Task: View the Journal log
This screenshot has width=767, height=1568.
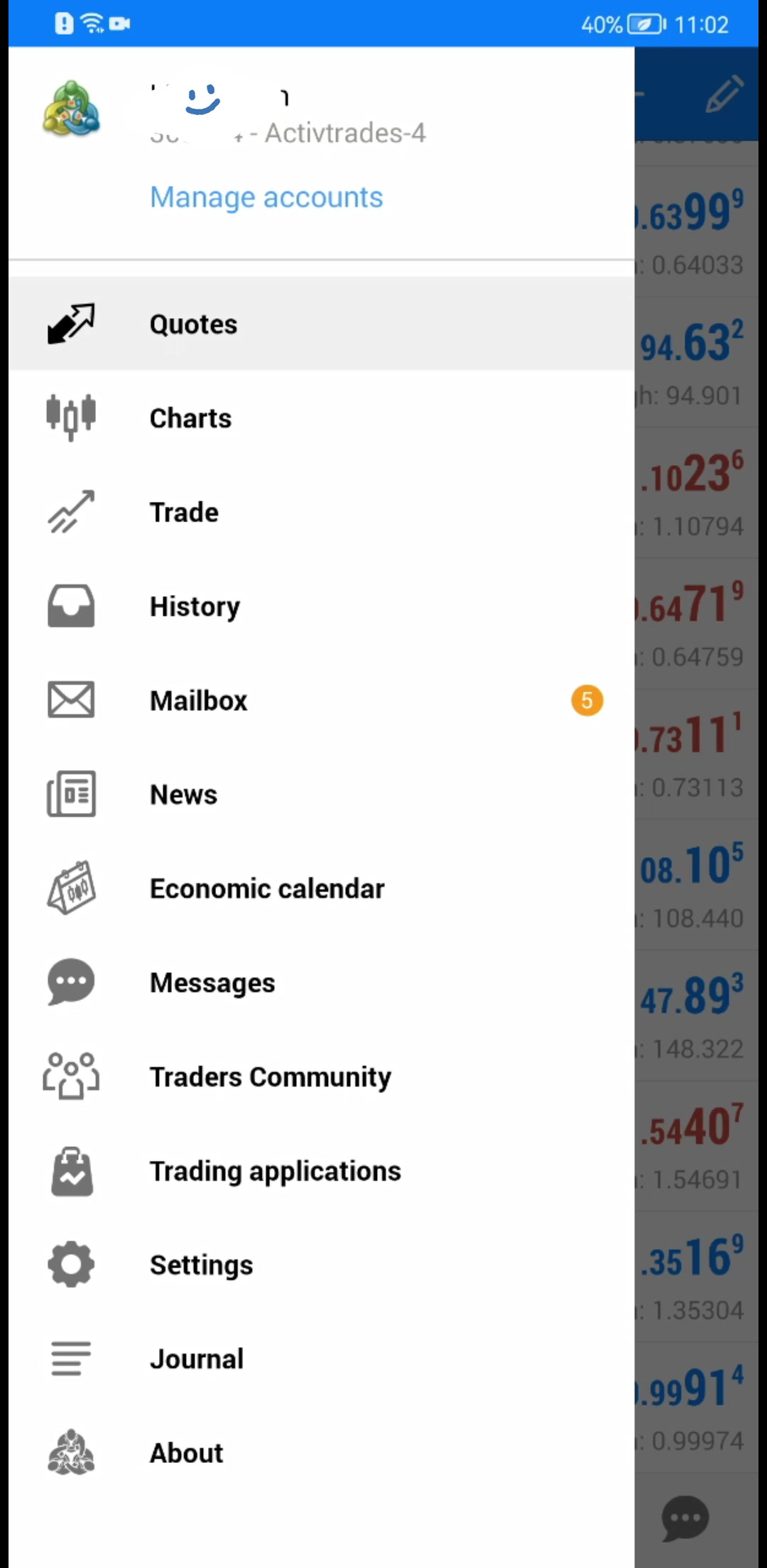Action: click(x=196, y=1359)
